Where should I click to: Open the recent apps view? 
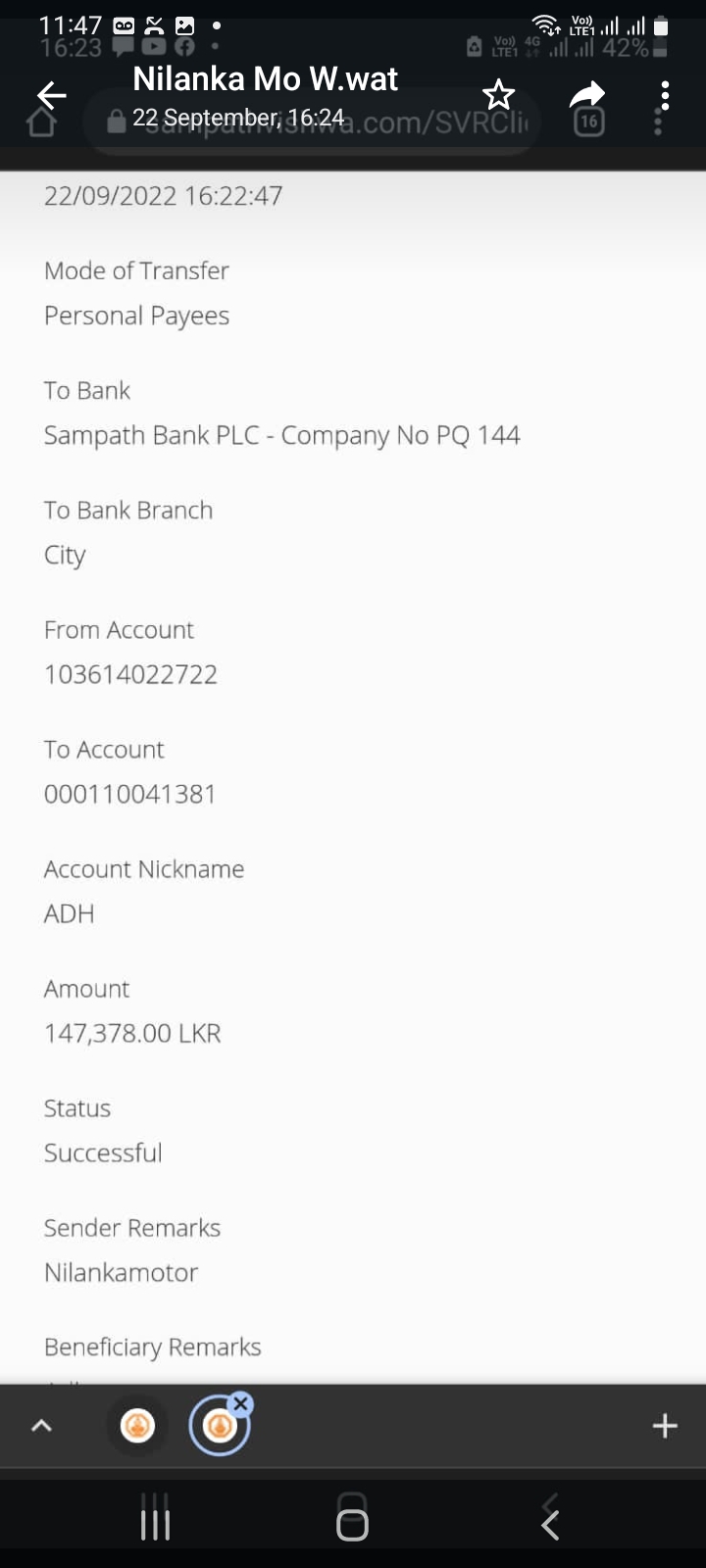(155, 1524)
